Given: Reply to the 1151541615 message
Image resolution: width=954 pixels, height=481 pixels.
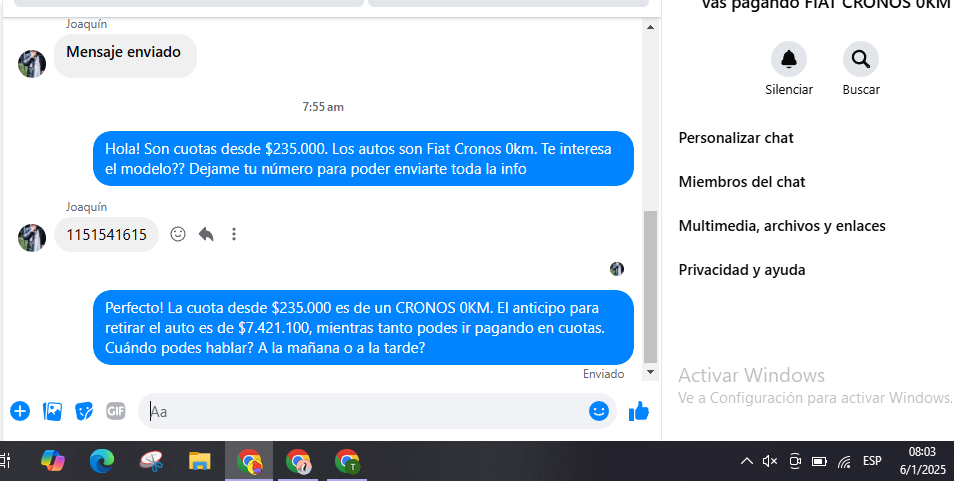Looking at the screenshot, I should [x=206, y=234].
